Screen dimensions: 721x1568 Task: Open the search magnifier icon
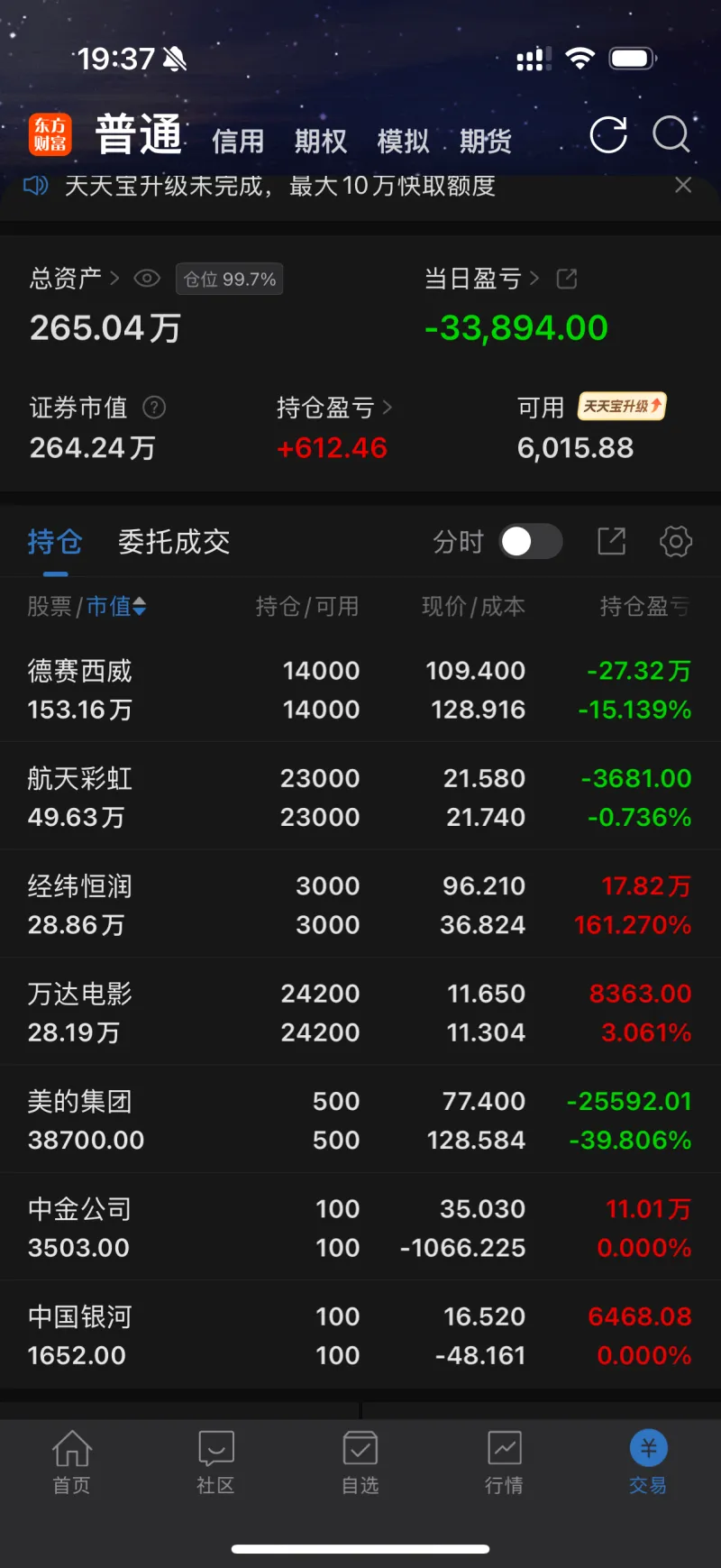click(x=671, y=135)
